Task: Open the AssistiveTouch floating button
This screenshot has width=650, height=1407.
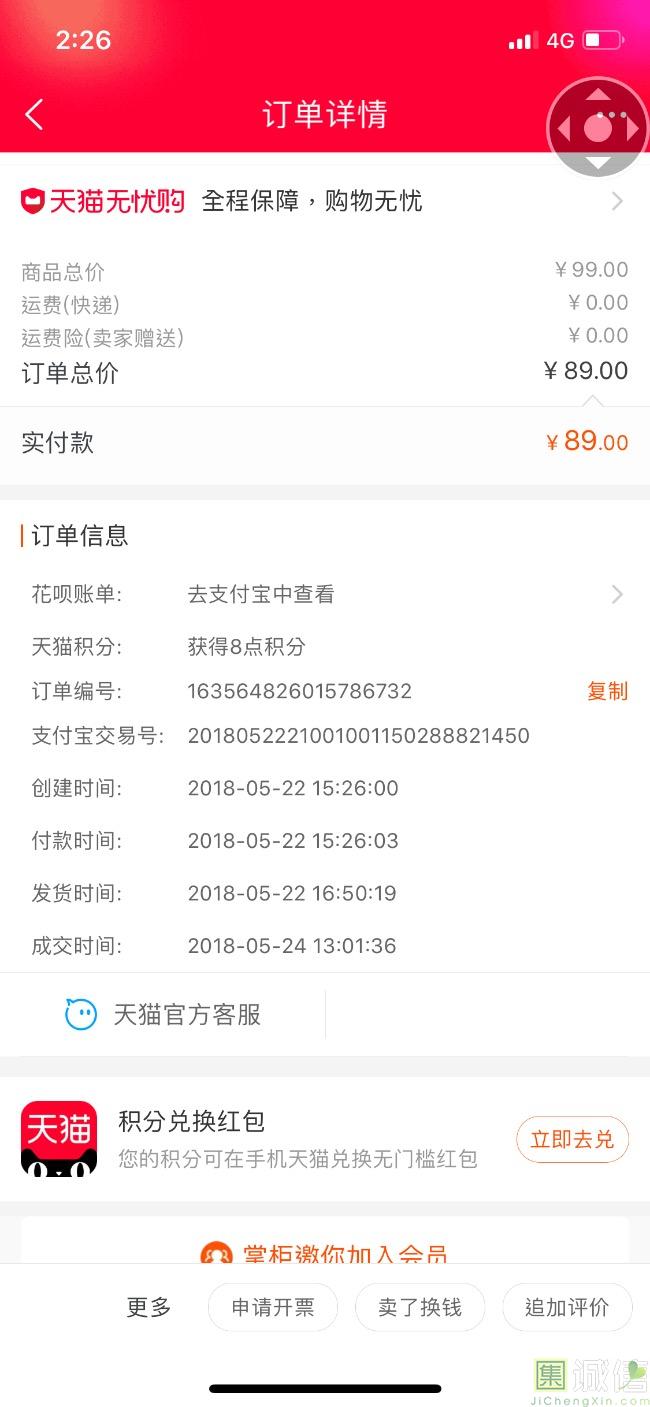Action: pos(597,128)
